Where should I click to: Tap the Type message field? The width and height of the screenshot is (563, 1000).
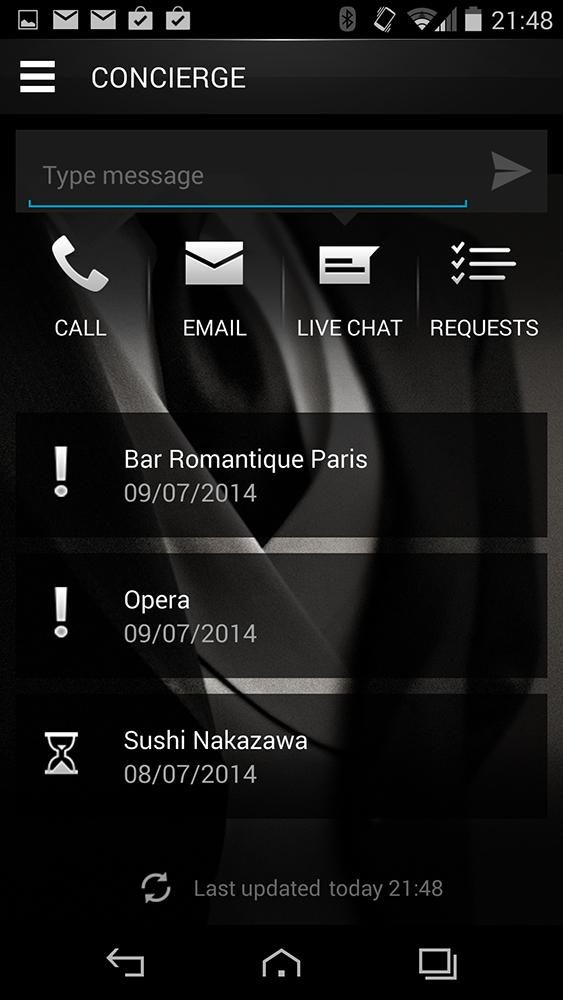(x=248, y=175)
